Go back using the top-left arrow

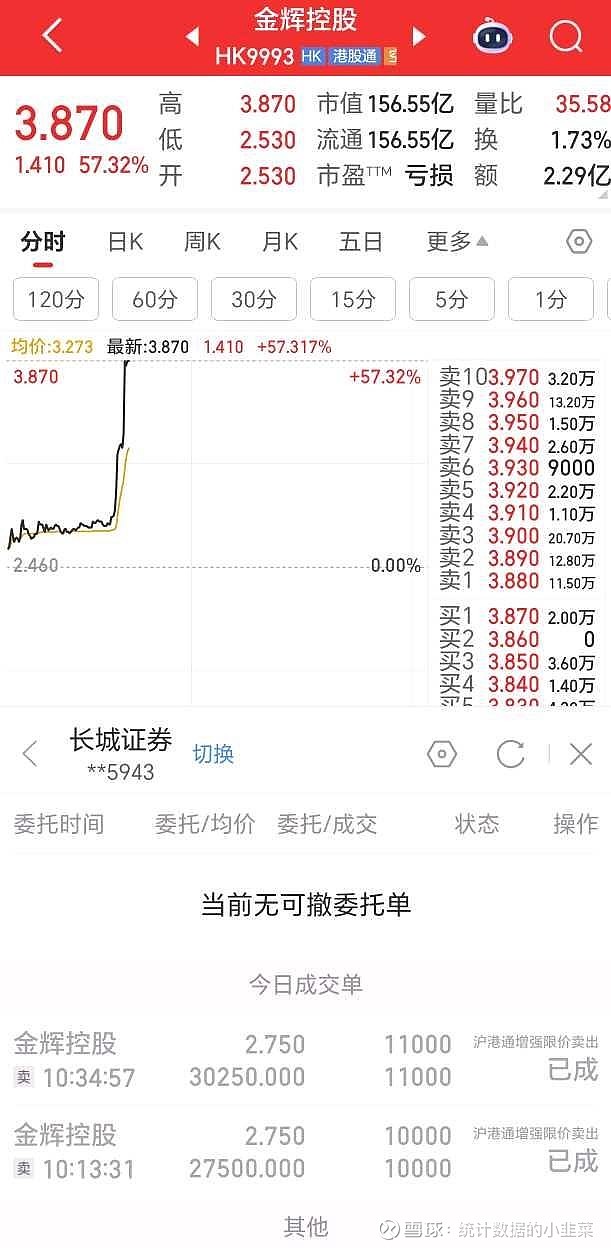click(52, 36)
